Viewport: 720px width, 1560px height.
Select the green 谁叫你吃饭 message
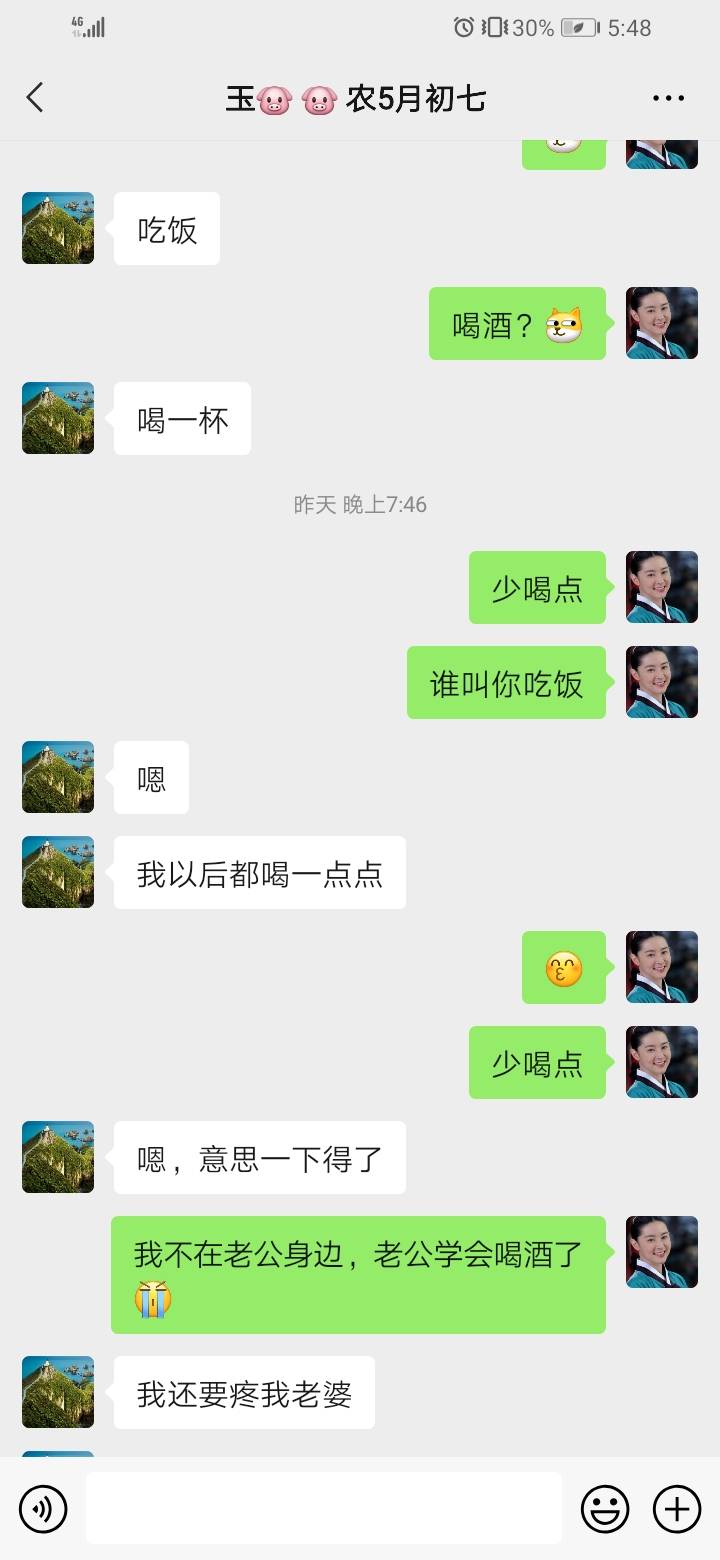pyautogui.click(x=507, y=683)
